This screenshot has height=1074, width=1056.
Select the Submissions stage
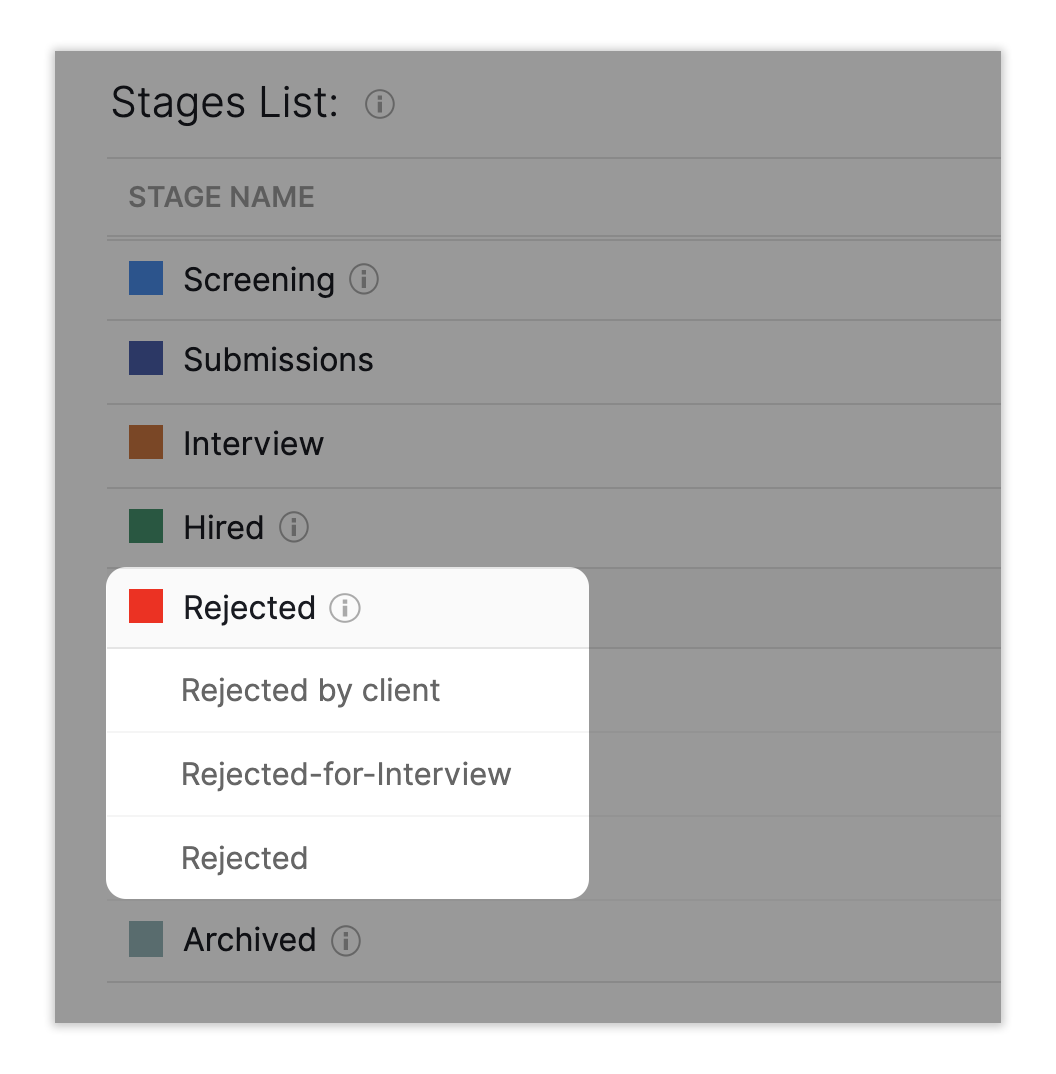point(278,360)
